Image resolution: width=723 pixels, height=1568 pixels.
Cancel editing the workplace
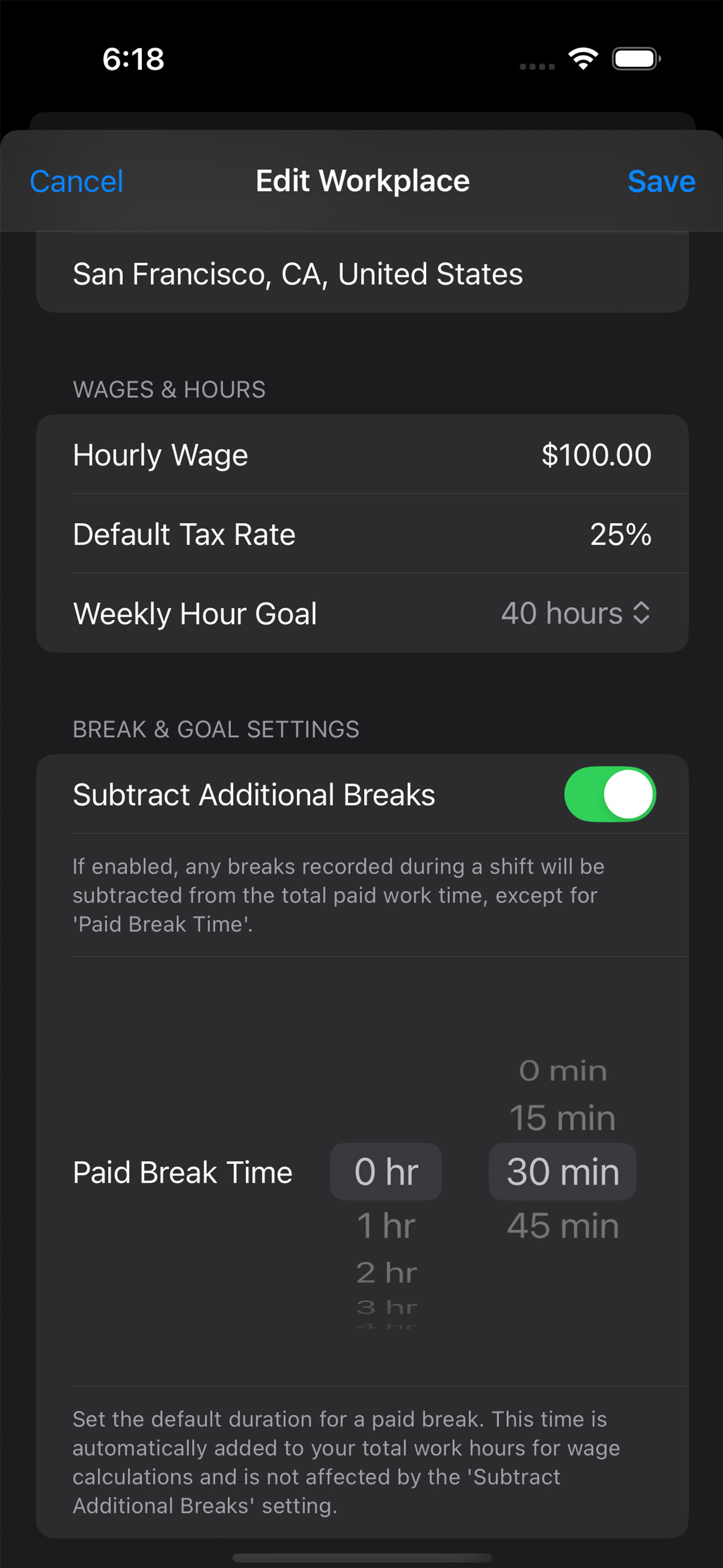(x=76, y=181)
